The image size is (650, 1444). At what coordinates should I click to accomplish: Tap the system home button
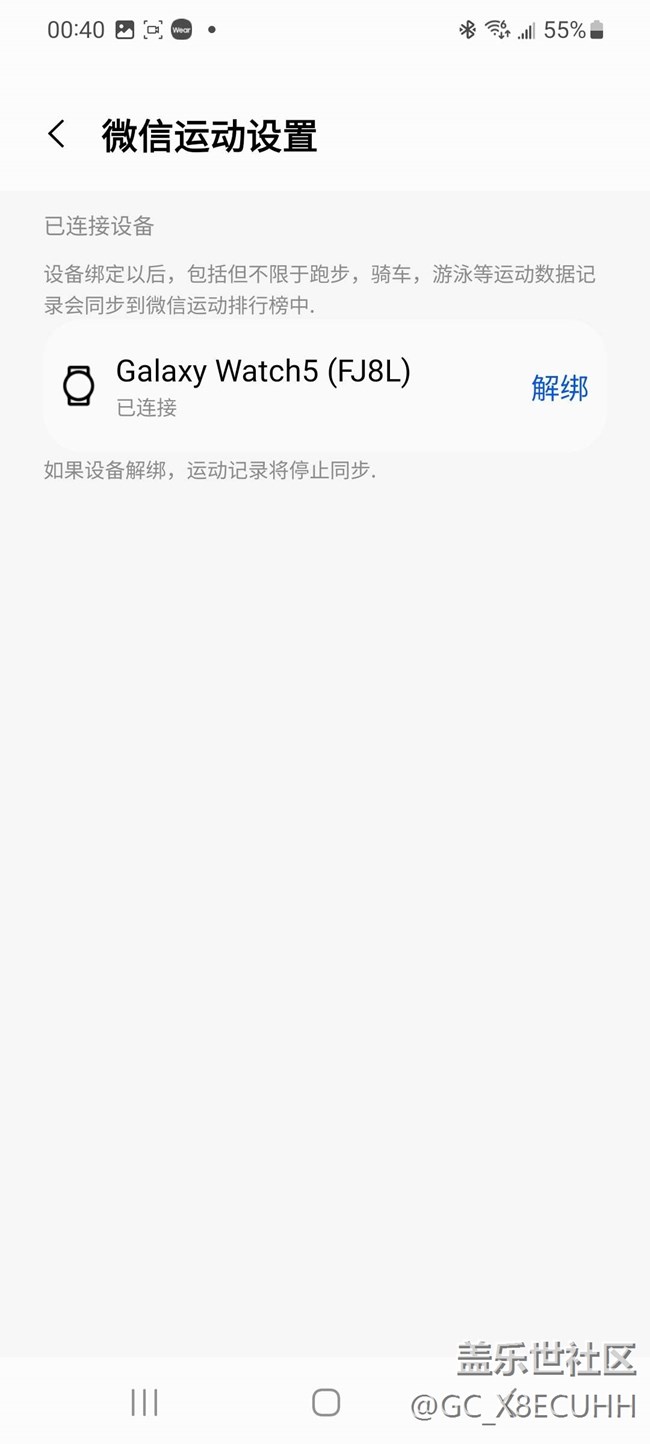click(326, 1402)
